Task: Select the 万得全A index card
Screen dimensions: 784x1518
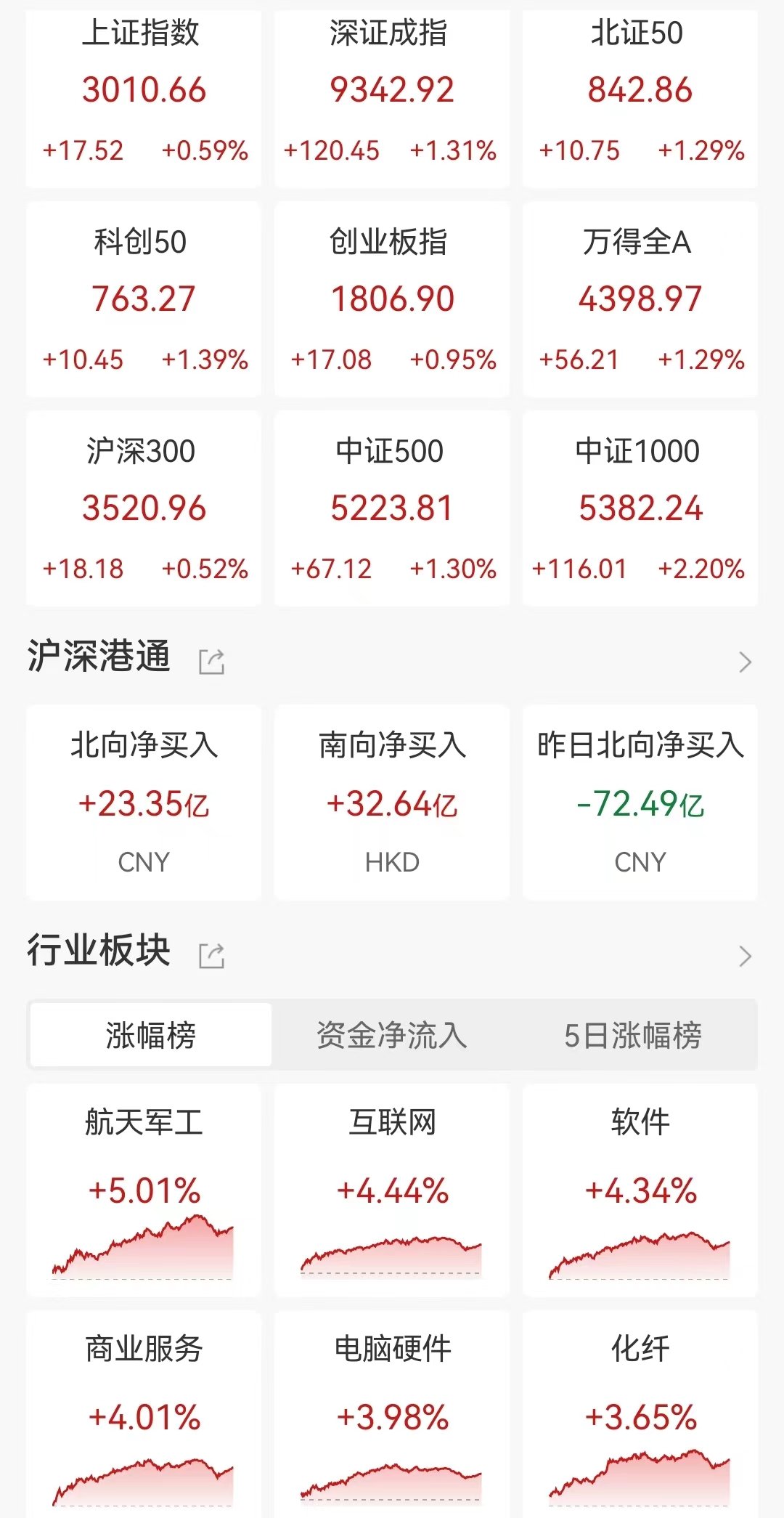Action: click(640, 299)
